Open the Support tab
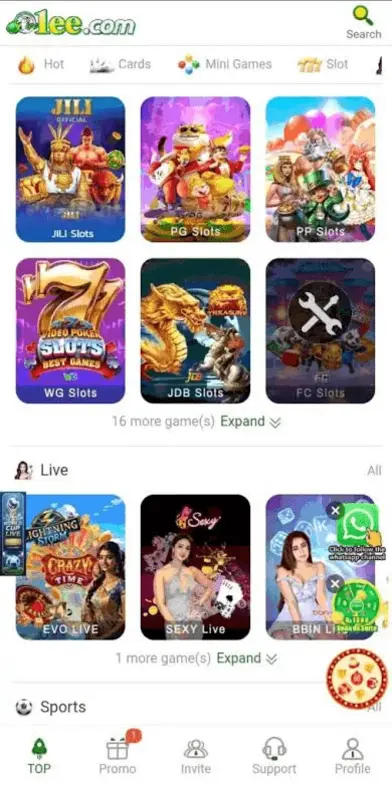The width and height of the screenshot is (392, 790). click(274, 756)
